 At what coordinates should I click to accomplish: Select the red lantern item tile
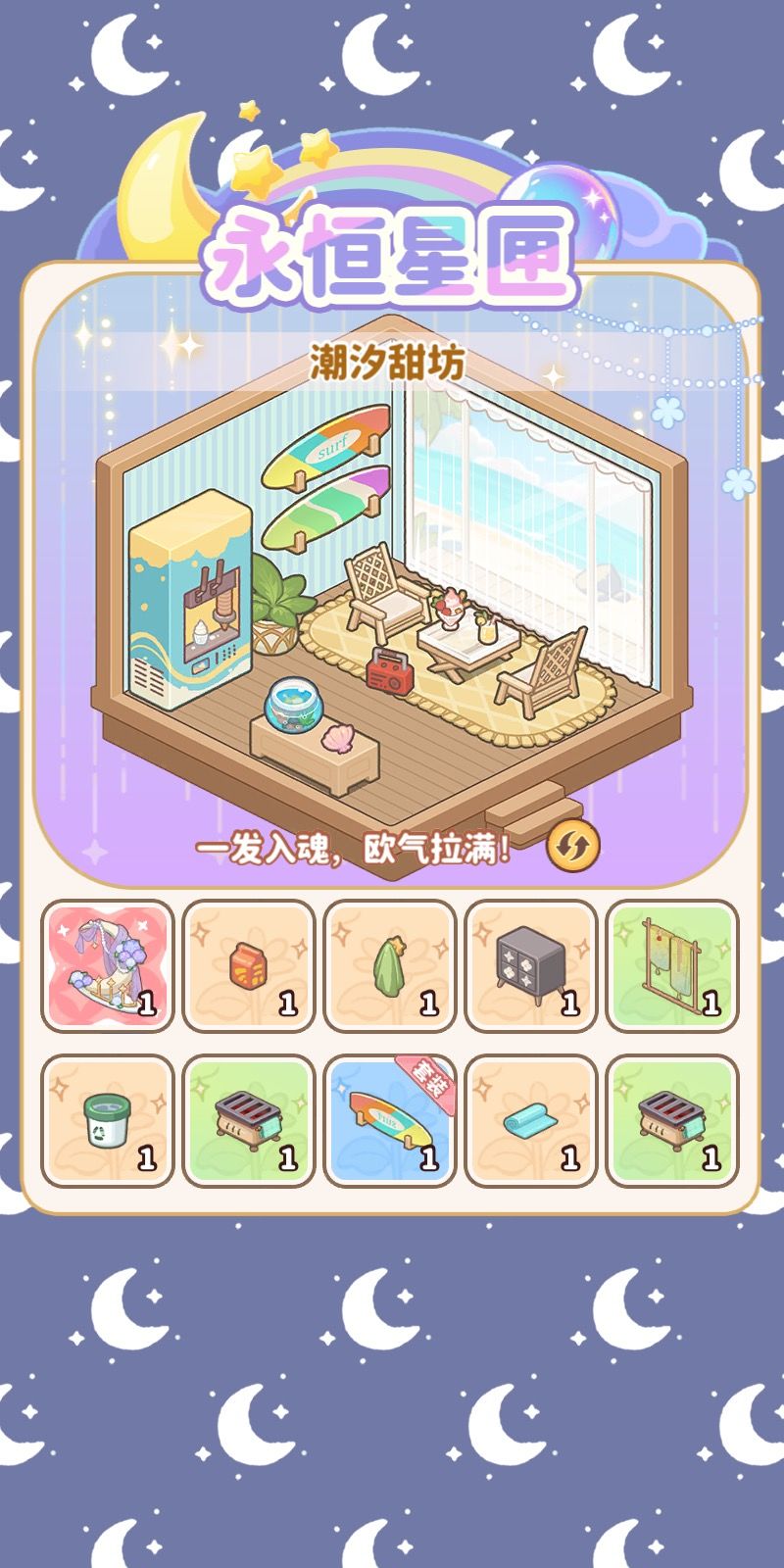tap(249, 965)
